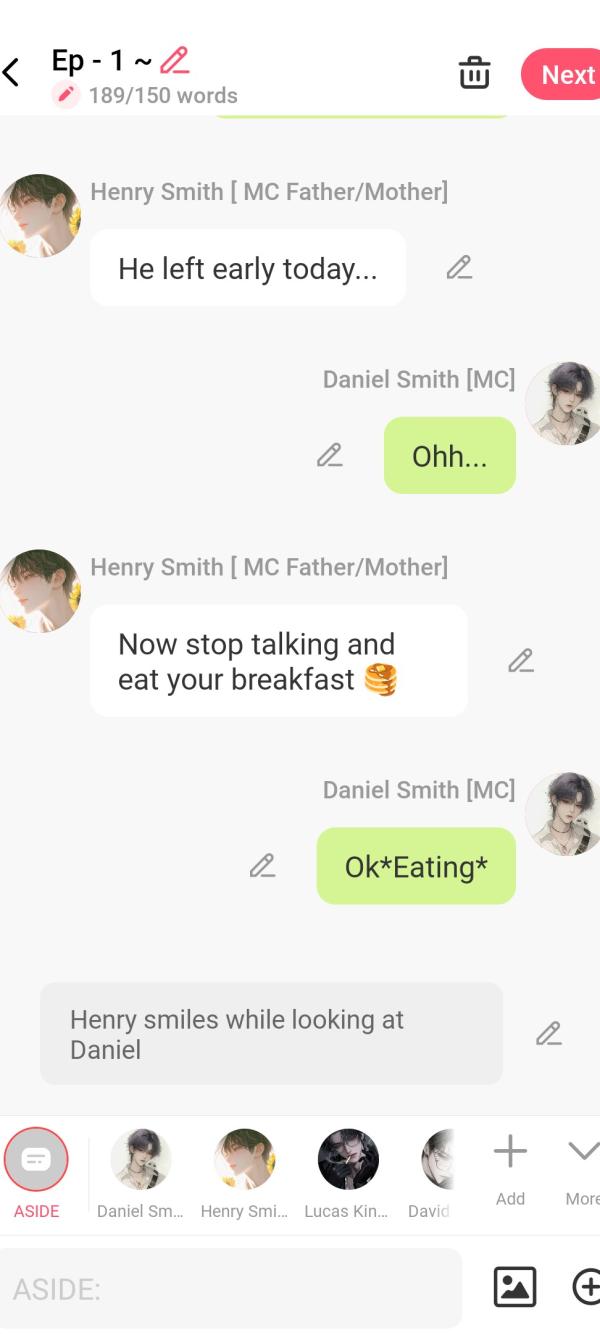Edit Daniel's "Ohh..." message
The image size is (600, 1338).
pos(329,455)
